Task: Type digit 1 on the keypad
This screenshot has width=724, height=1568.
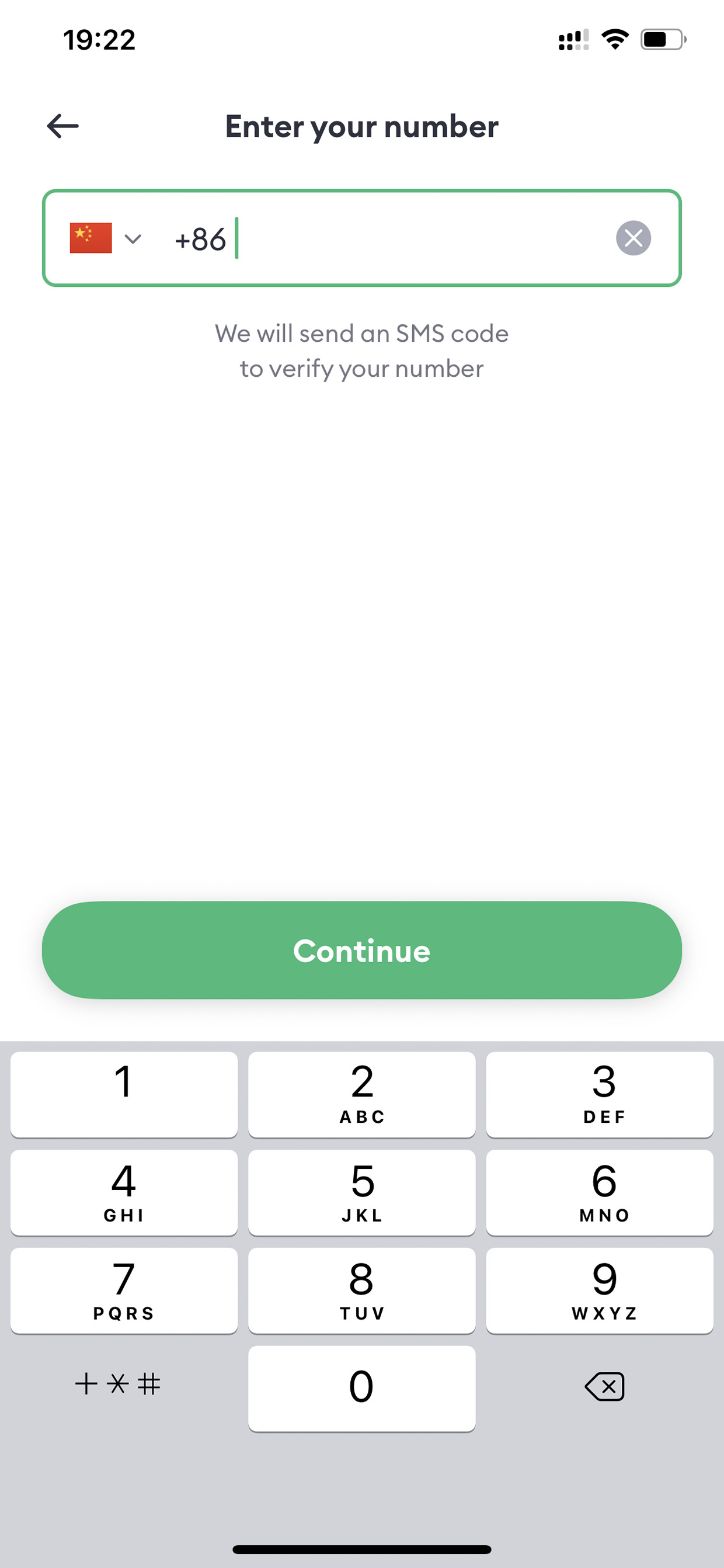Action: point(124,1094)
